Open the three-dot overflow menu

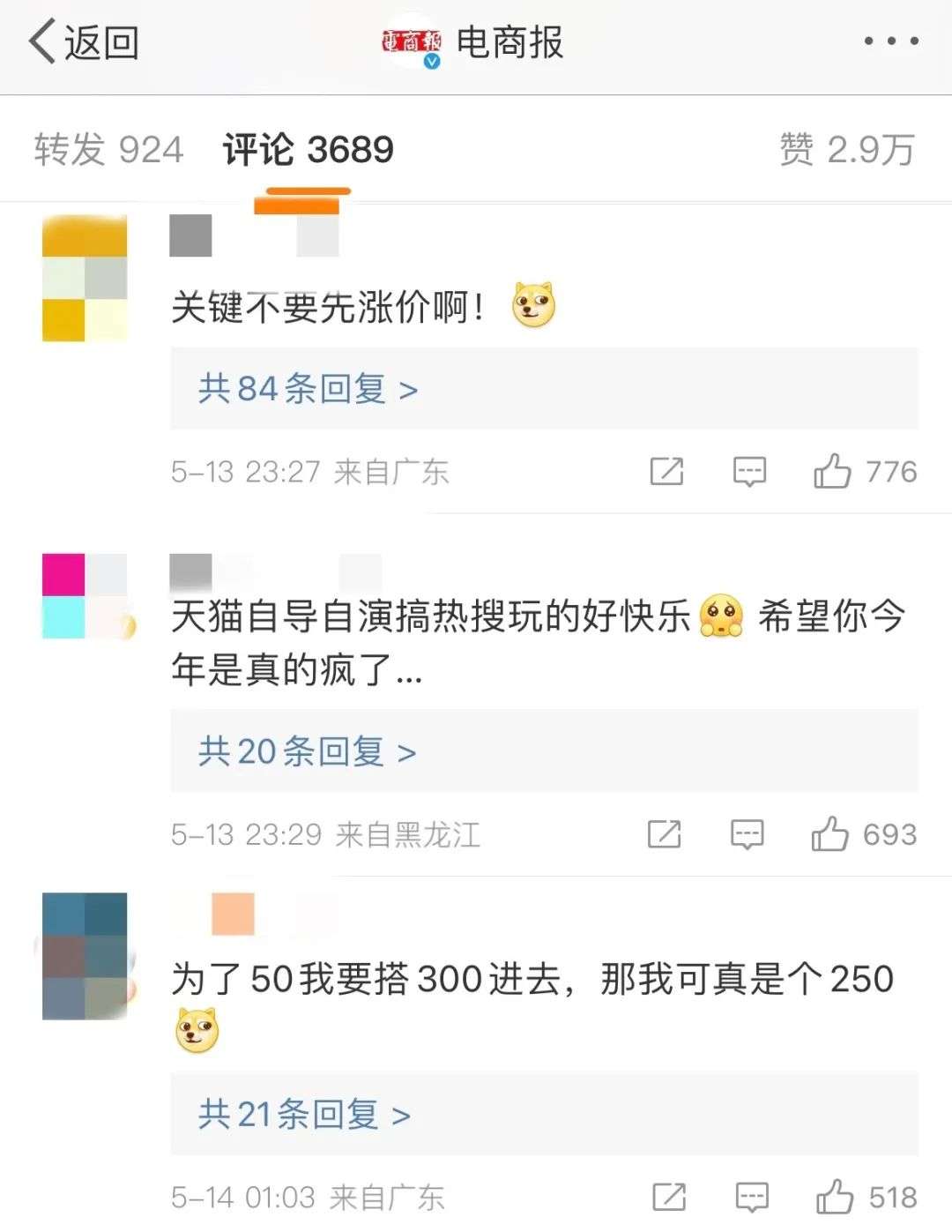890,41
